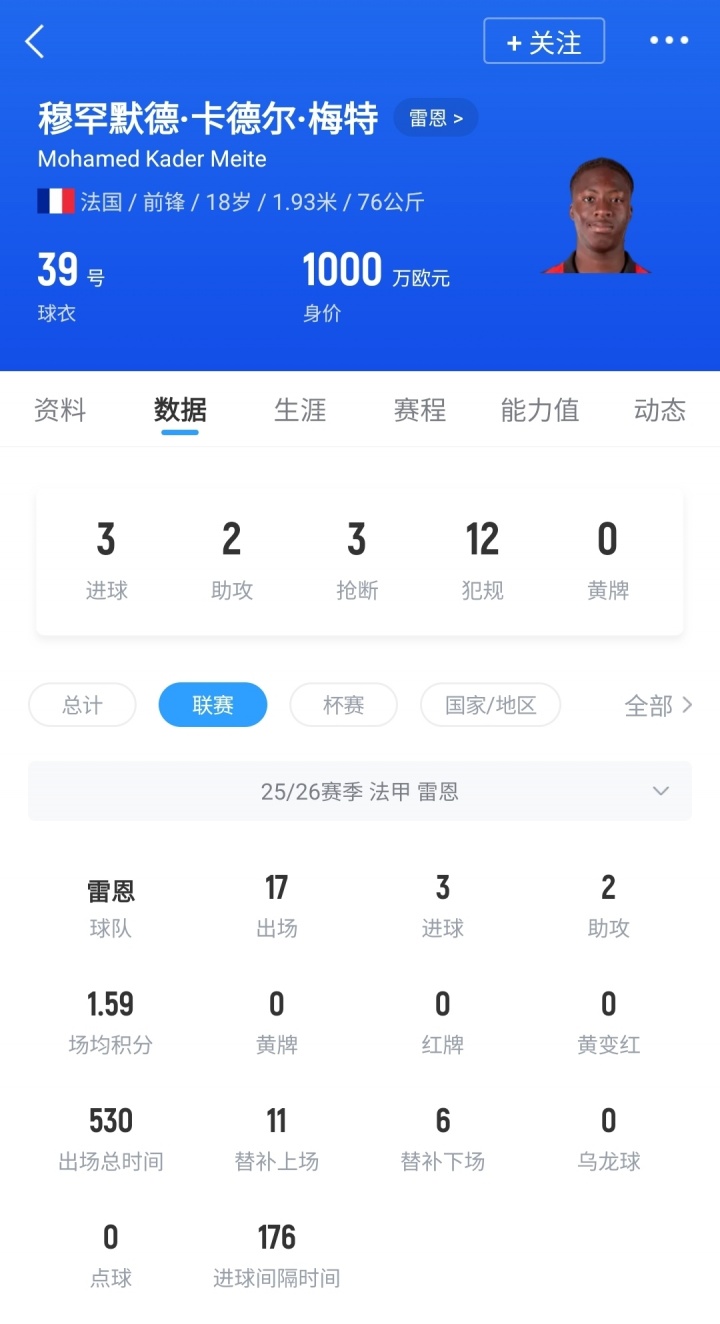The width and height of the screenshot is (720, 1324).
Task: Select the 联赛 filter chip
Action: 213,705
